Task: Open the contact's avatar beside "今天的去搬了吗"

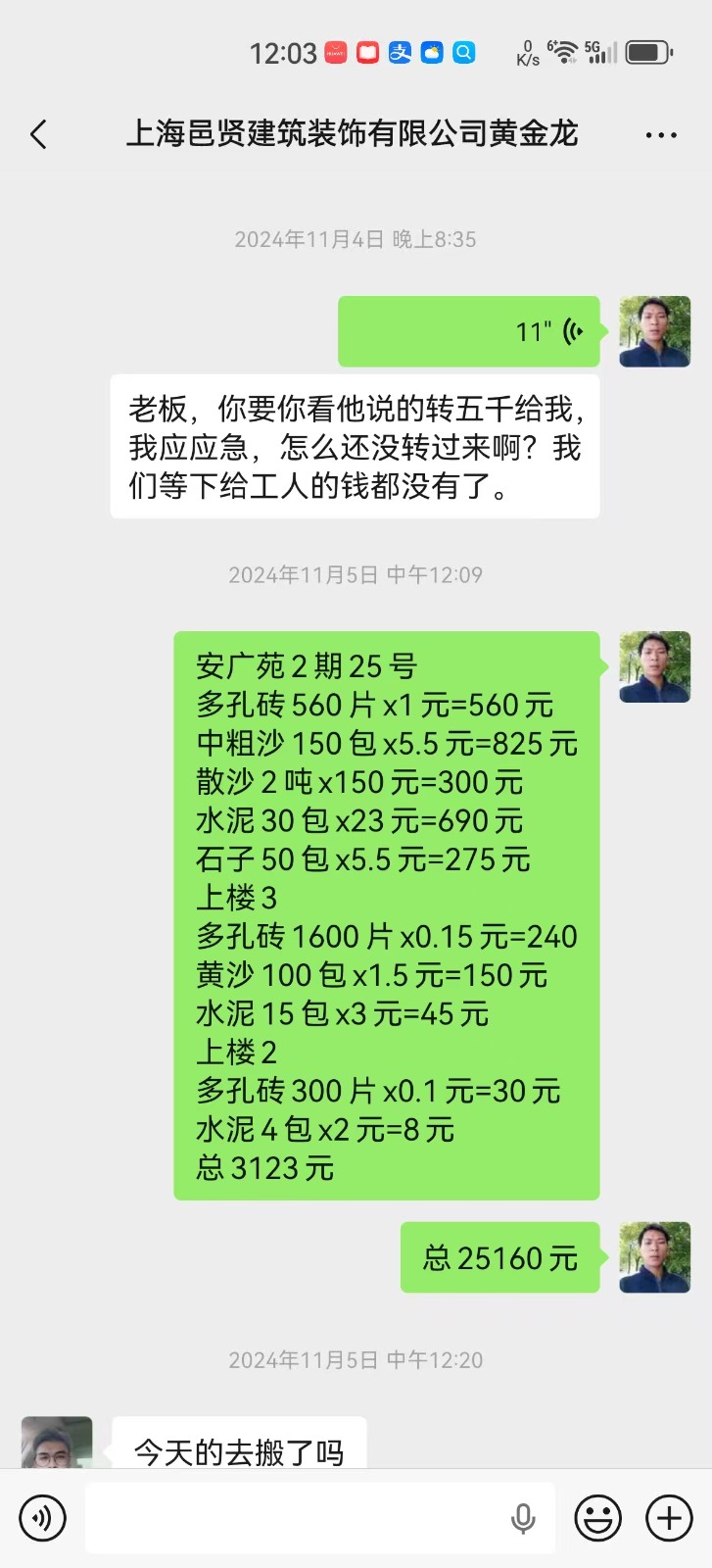Action: pyautogui.click(x=57, y=1443)
